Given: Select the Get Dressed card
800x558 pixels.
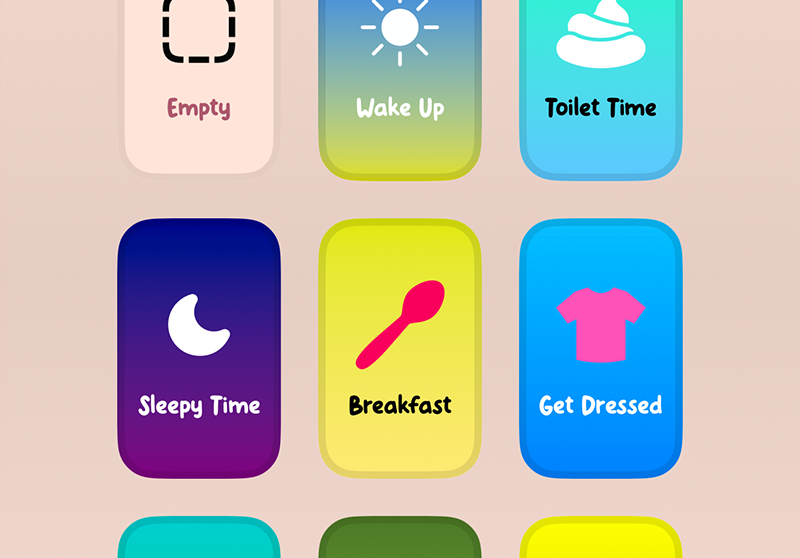Looking at the screenshot, I should click(601, 348).
